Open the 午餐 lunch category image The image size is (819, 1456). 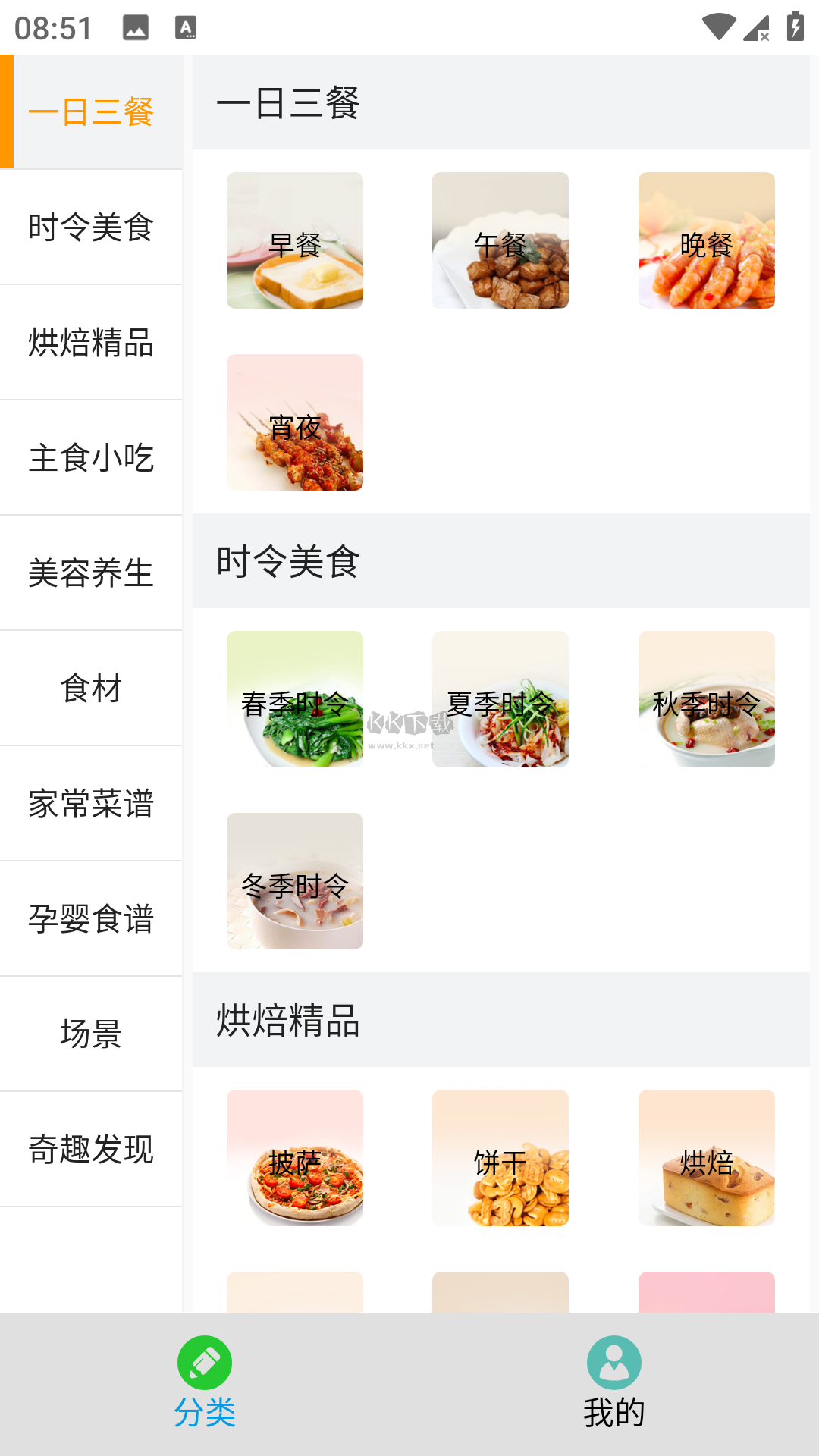500,240
